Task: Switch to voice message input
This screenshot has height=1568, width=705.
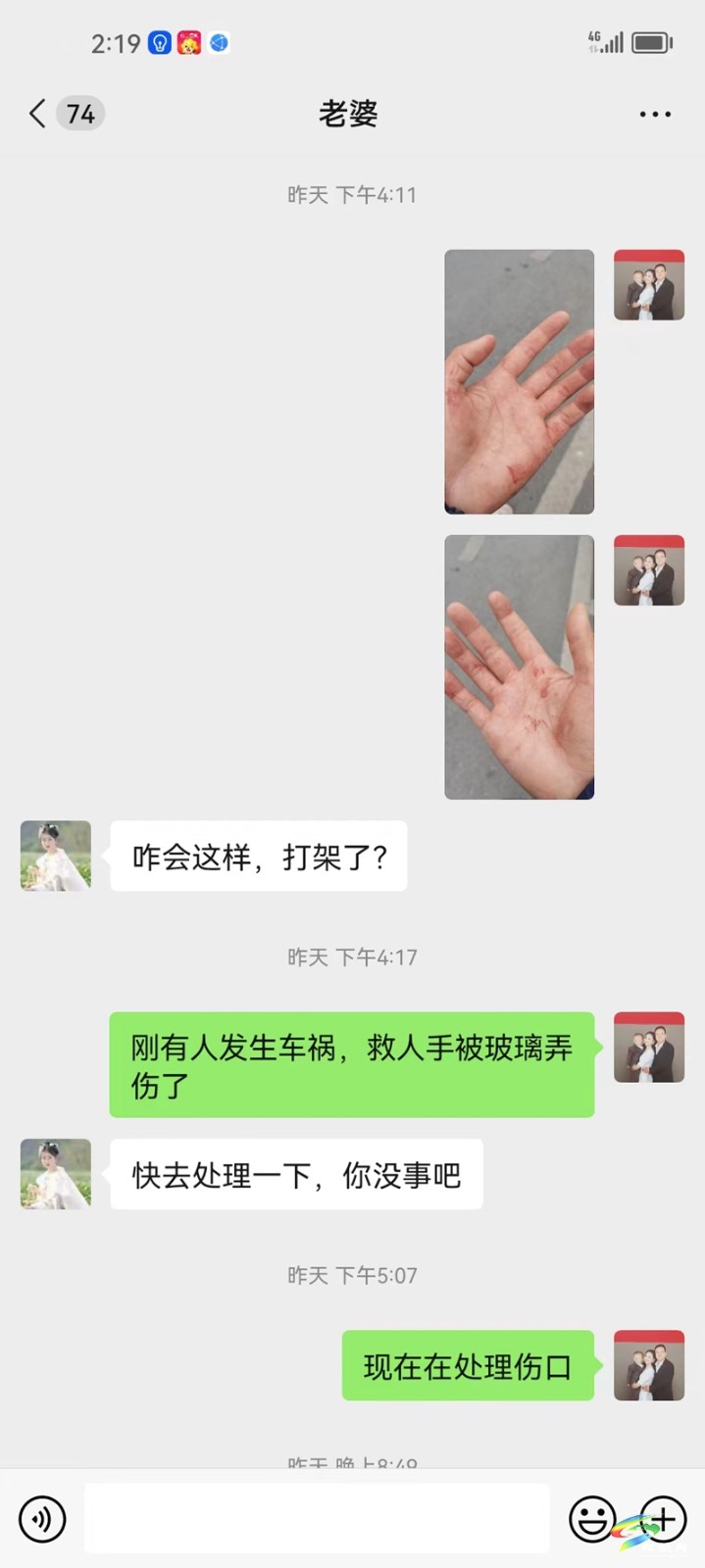Action: tap(42, 1519)
